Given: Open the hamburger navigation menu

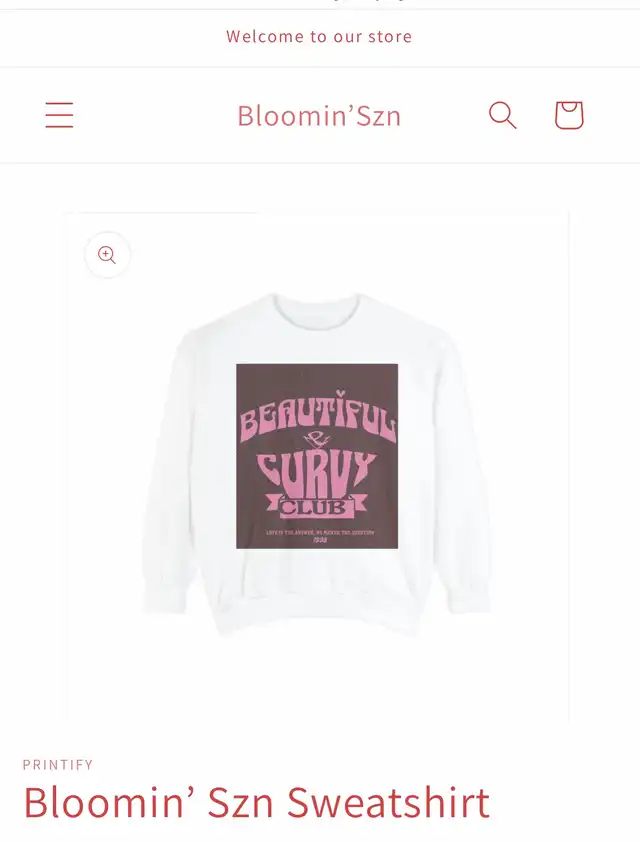Looking at the screenshot, I should (x=59, y=116).
